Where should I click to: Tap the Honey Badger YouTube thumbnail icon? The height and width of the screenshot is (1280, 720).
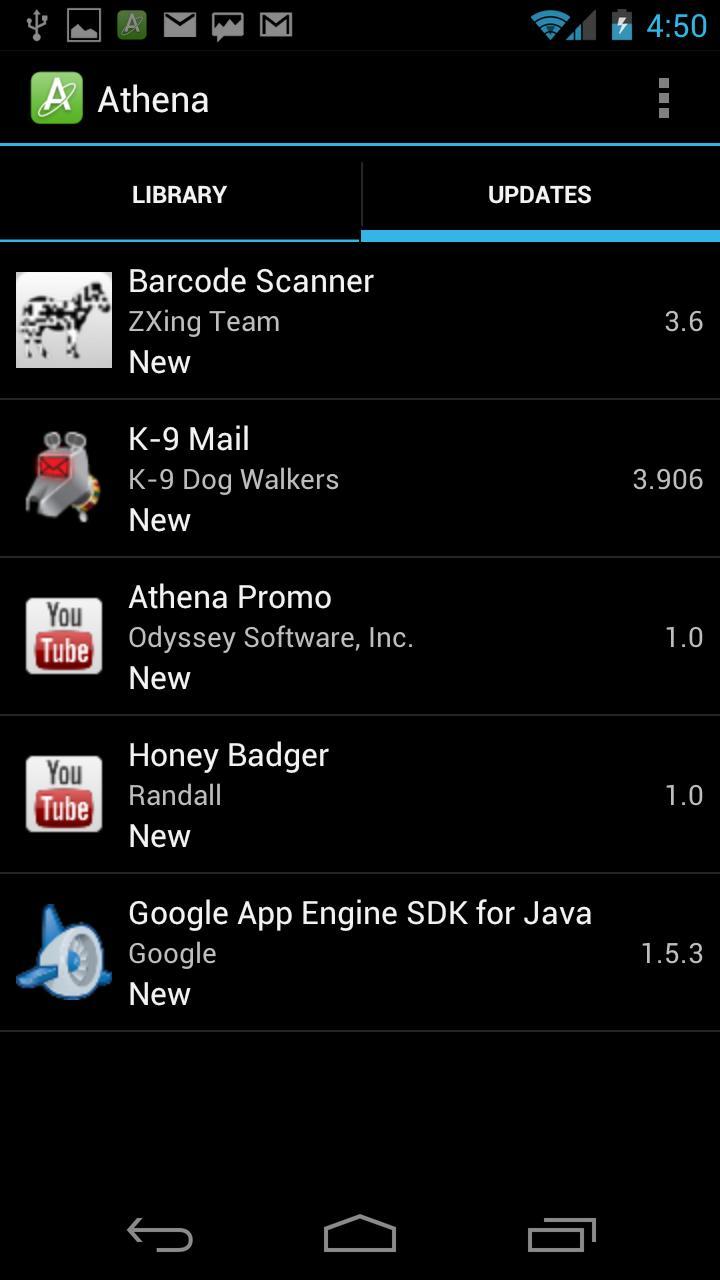[x=63, y=793]
